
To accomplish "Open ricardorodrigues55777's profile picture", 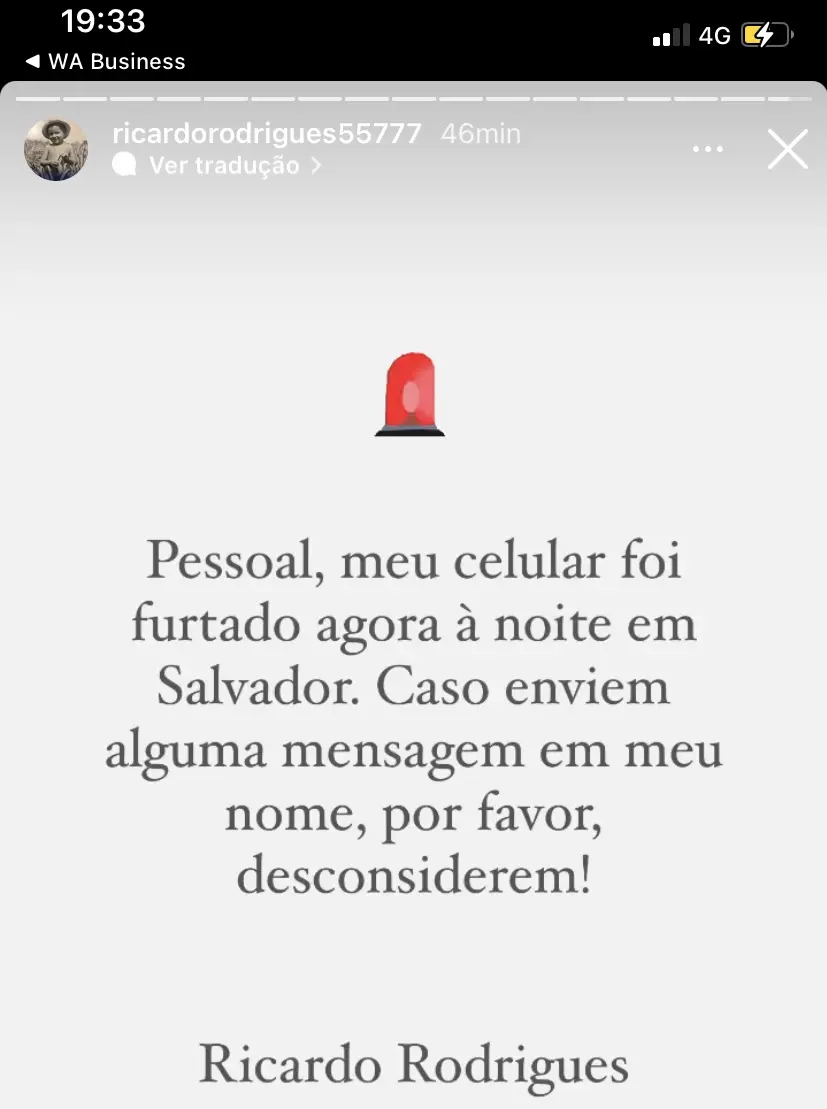I will point(56,149).
